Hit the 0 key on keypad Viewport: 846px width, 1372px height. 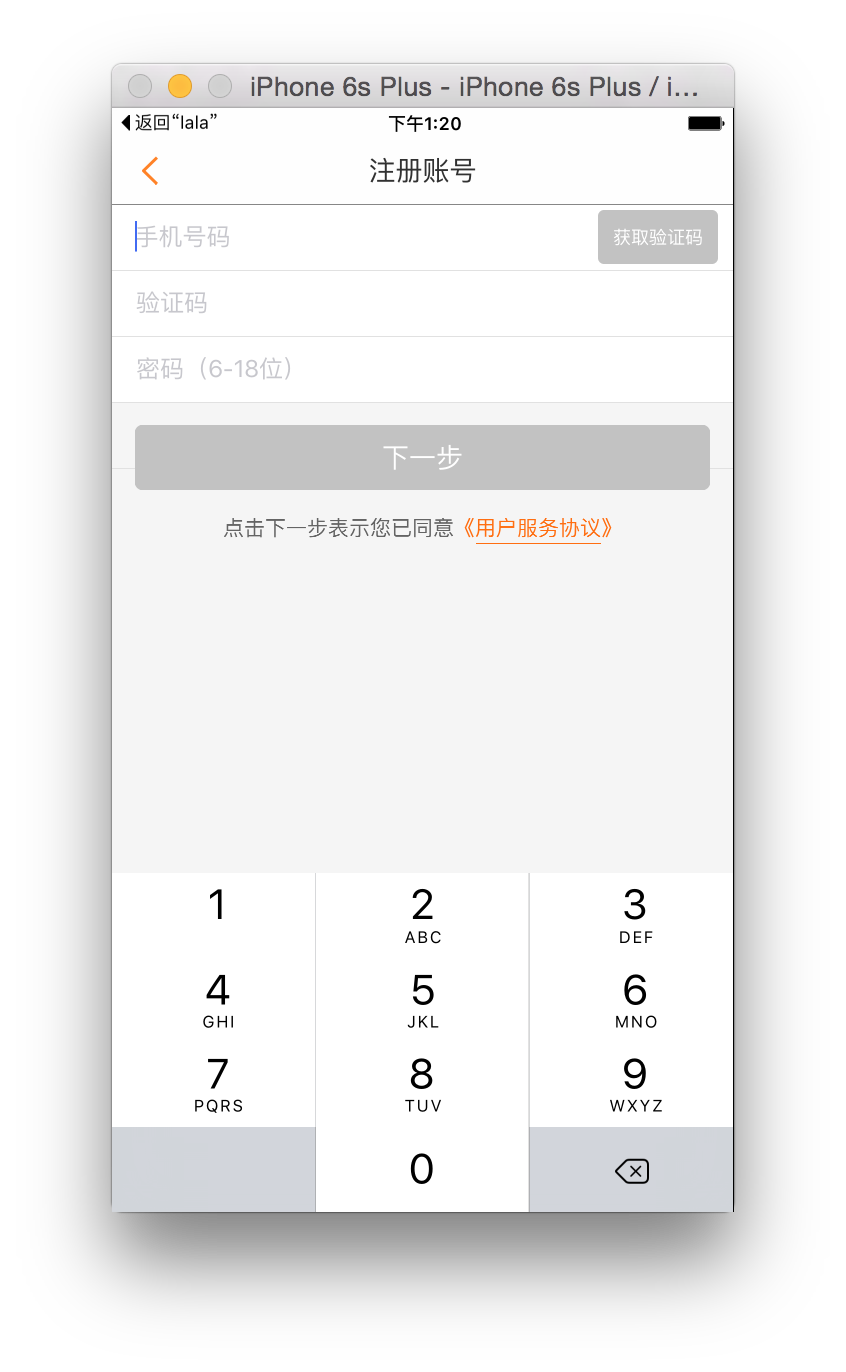(422, 1169)
